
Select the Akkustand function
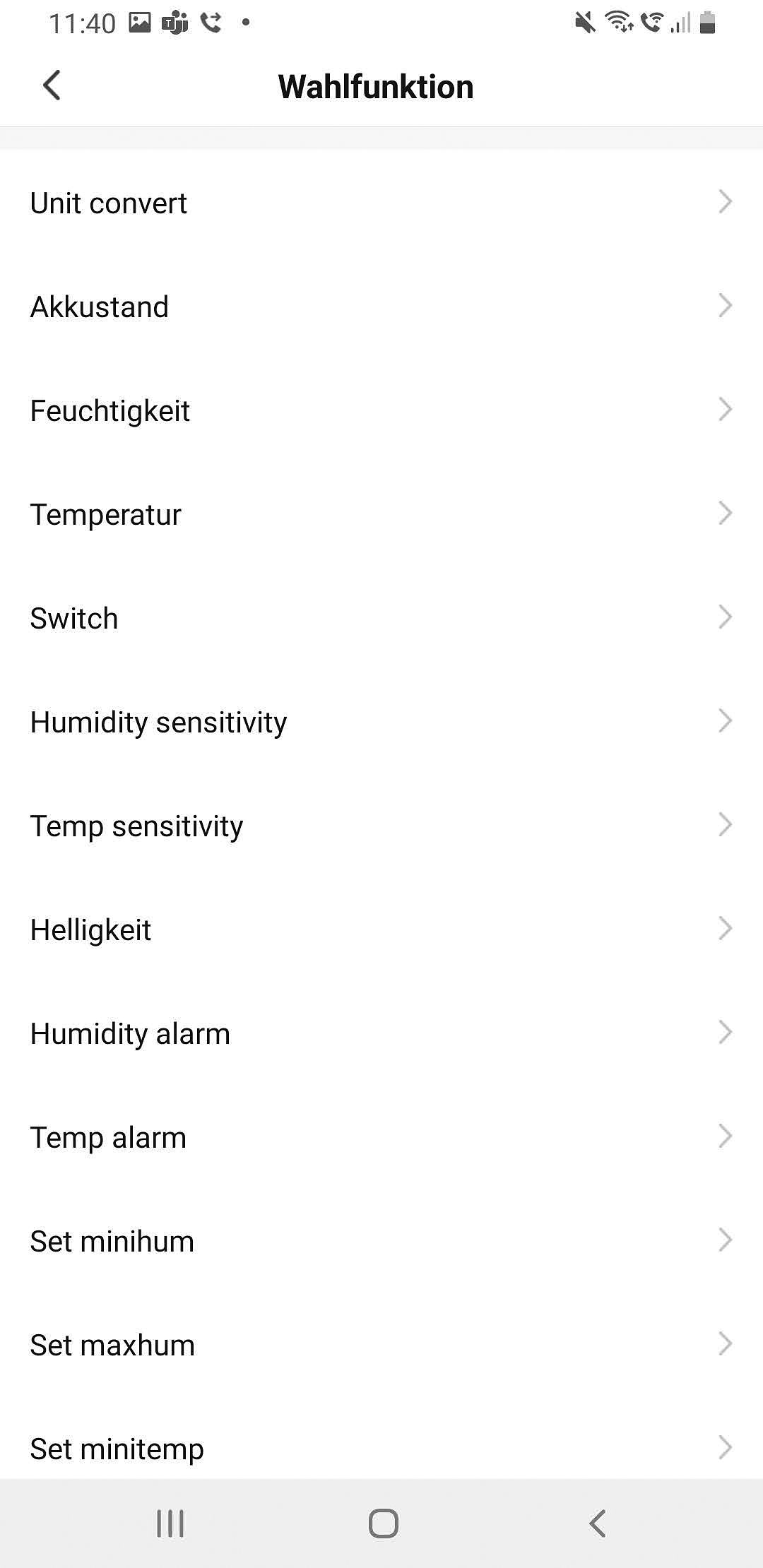(x=381, y=307)
